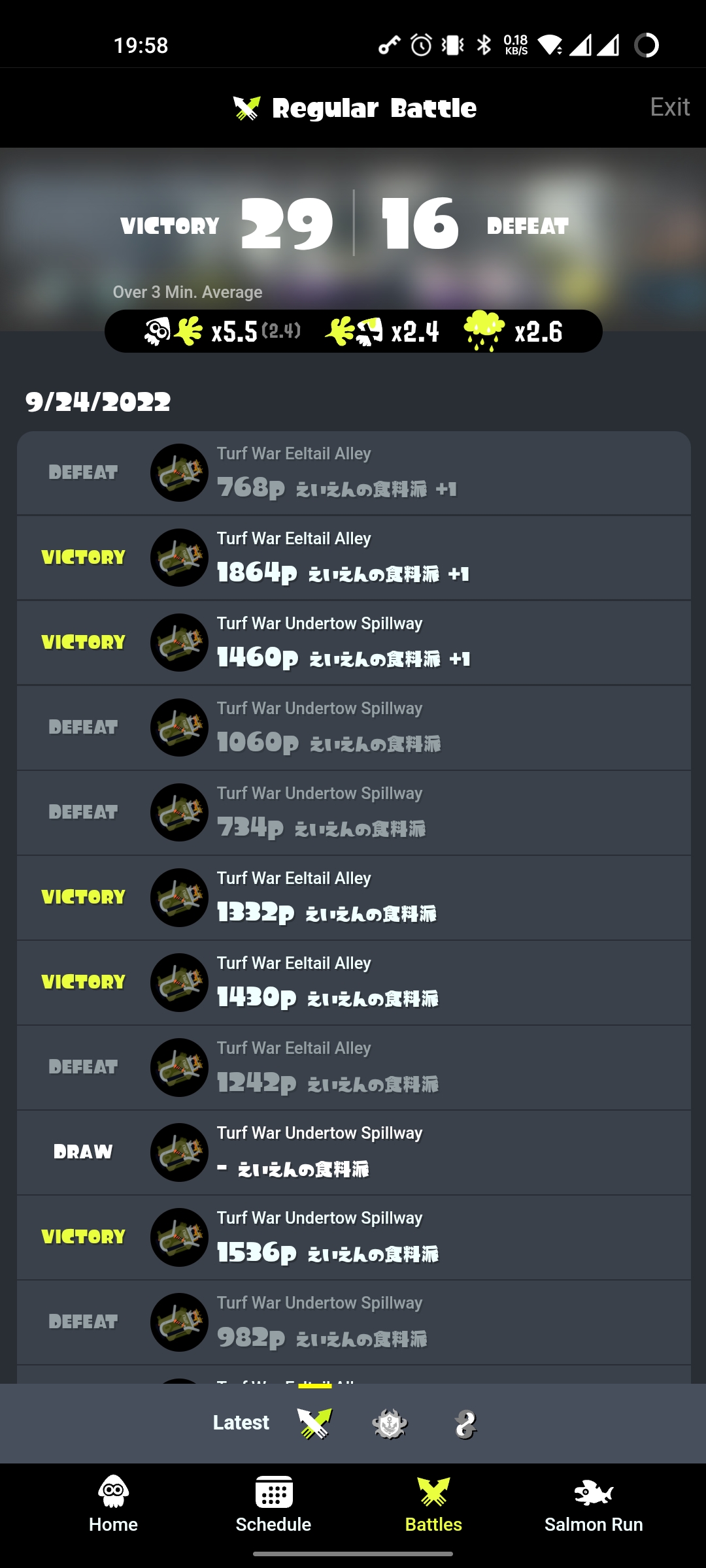Open the 1864p victory on Eeltail Alley
This screenshot has width=706, height=1568.
point(354,558)
